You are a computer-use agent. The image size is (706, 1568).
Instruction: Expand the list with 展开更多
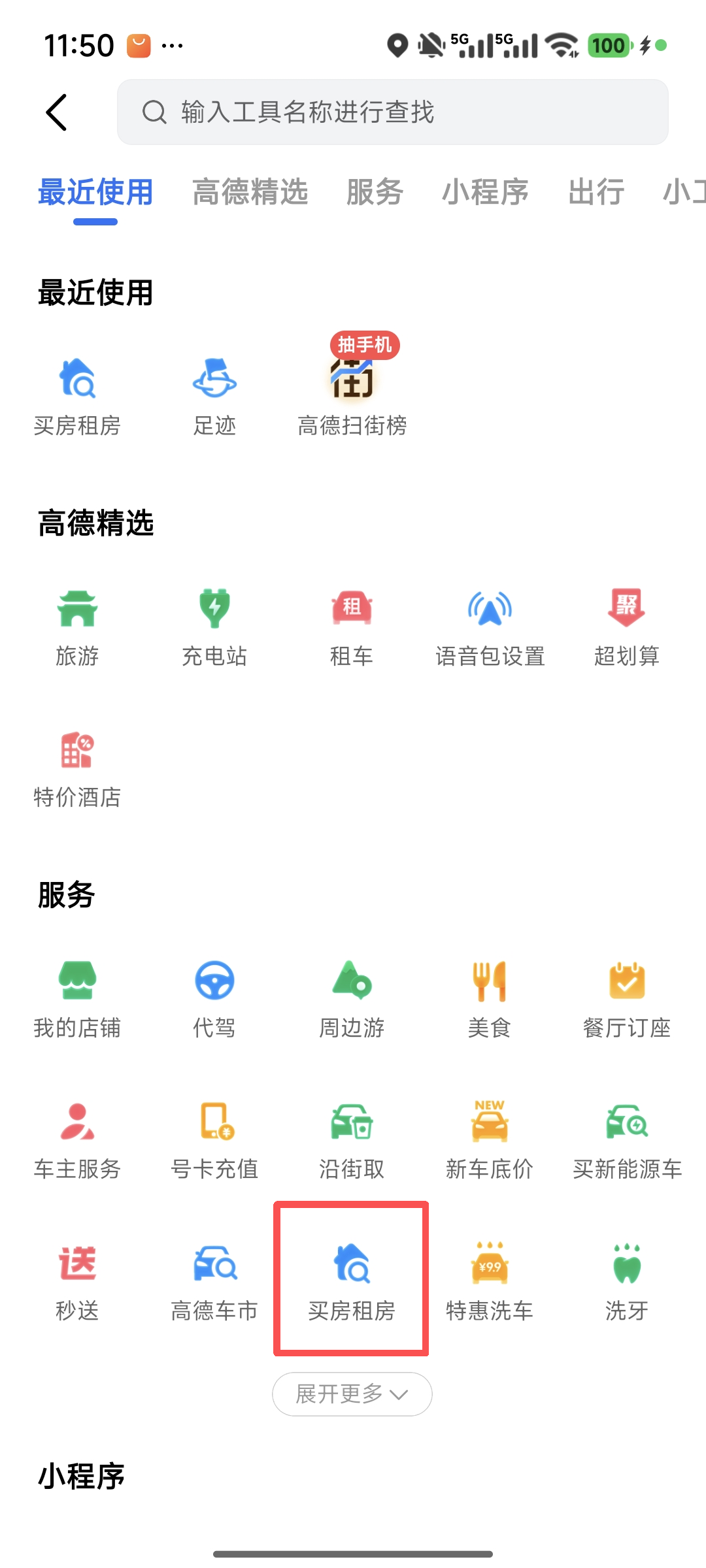point(352,1394)
